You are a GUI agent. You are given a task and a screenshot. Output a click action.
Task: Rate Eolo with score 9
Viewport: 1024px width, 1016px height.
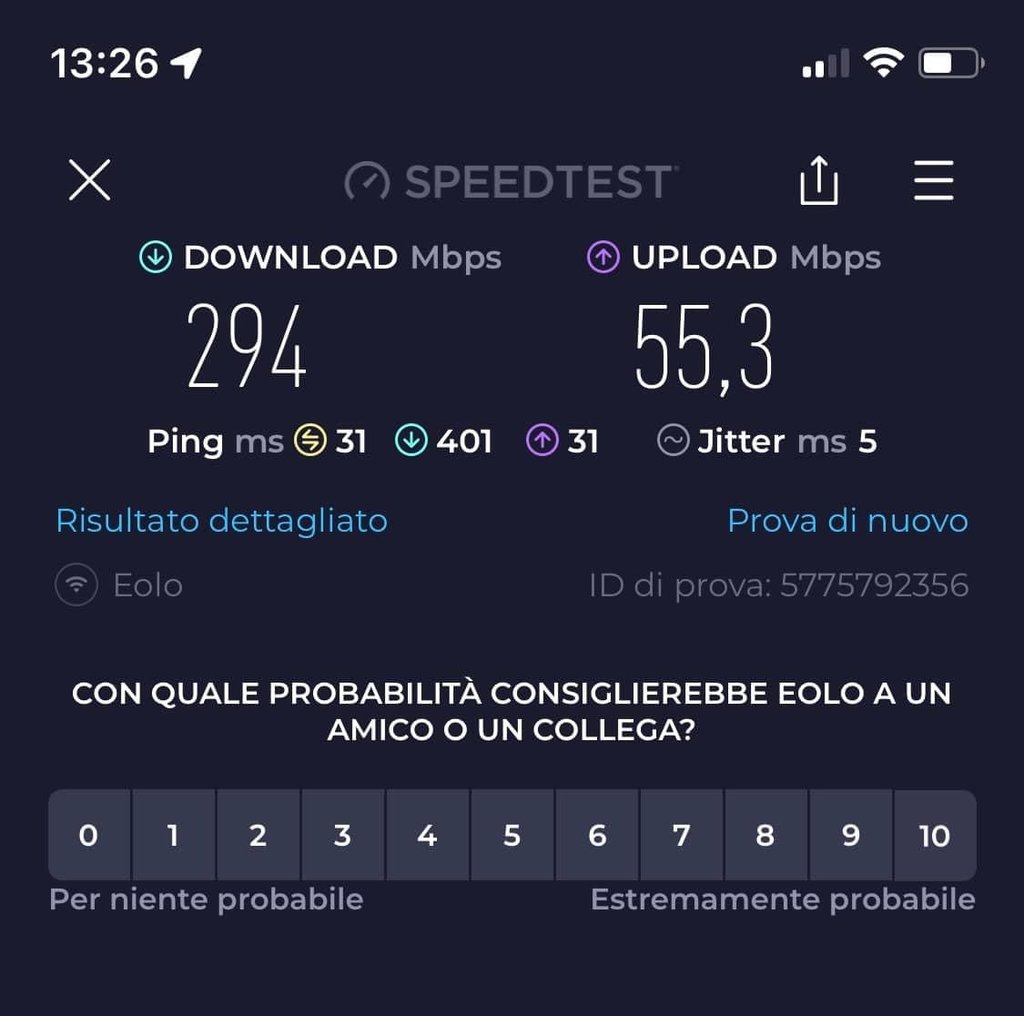(x=851, y=835)
